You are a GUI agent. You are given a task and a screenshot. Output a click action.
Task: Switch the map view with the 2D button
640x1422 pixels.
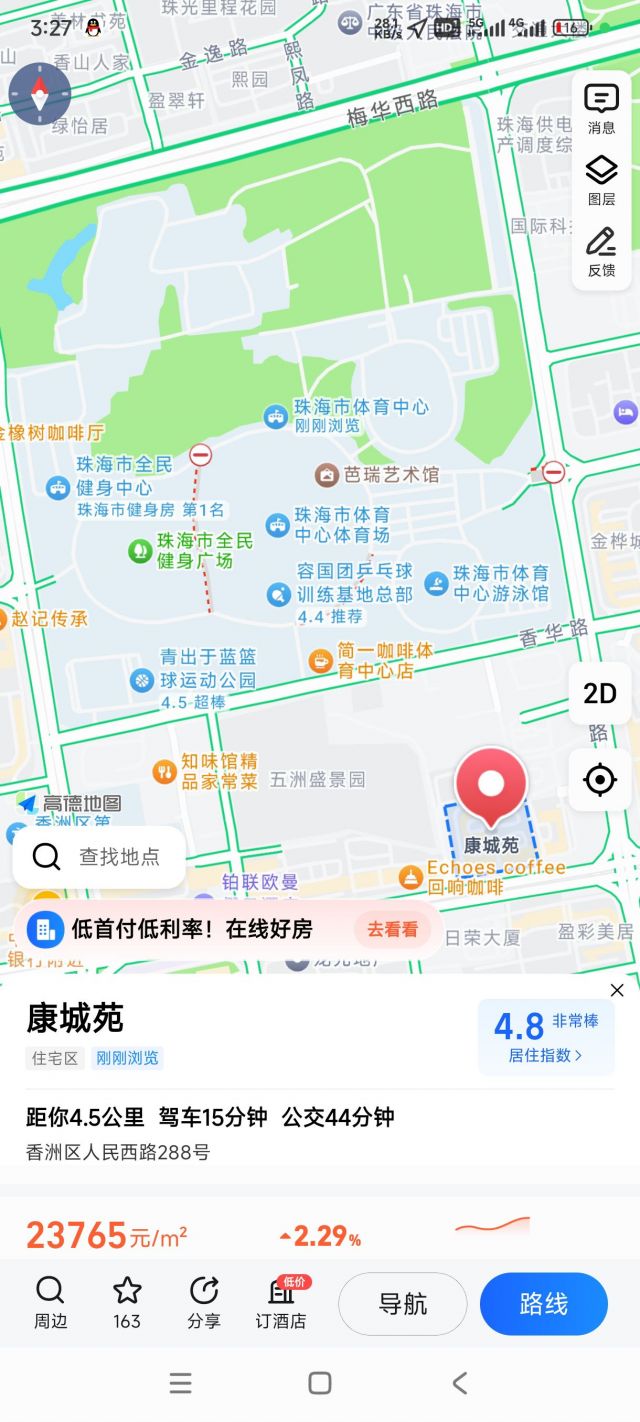(600, 693)
